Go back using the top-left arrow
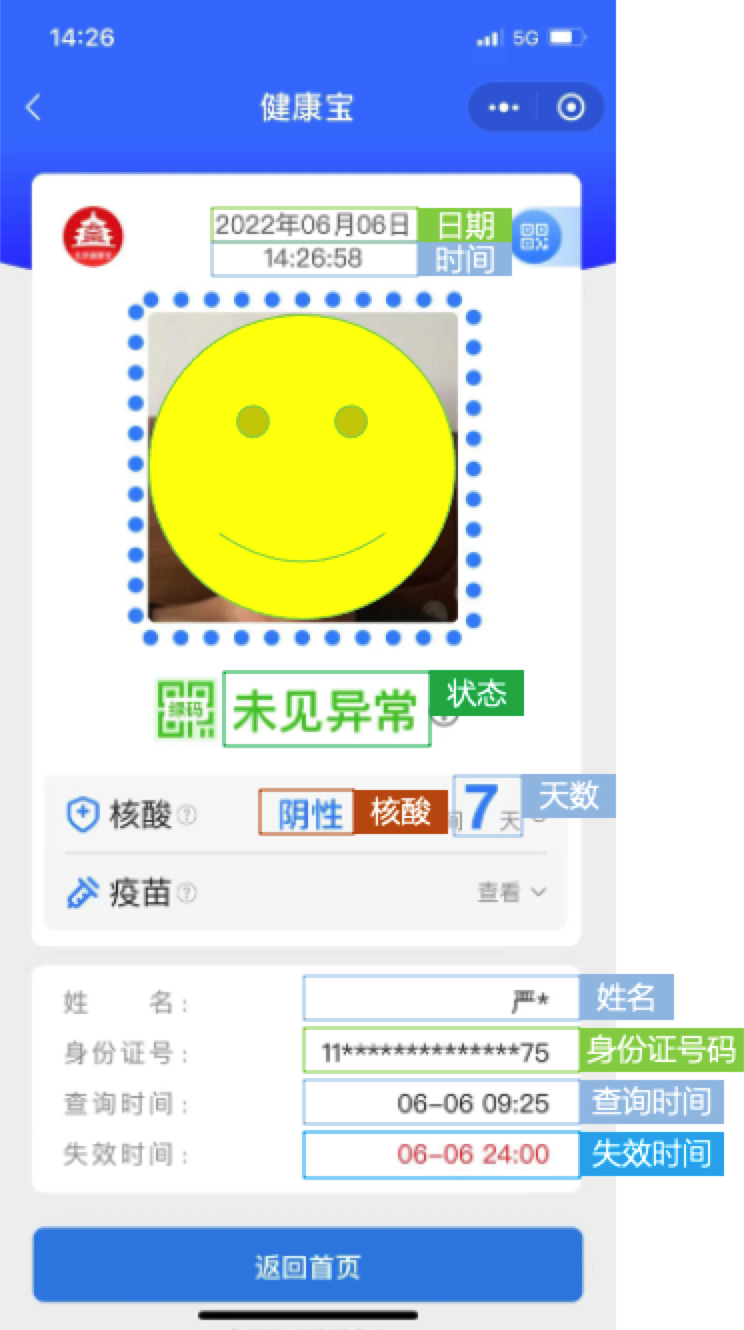 34,108
